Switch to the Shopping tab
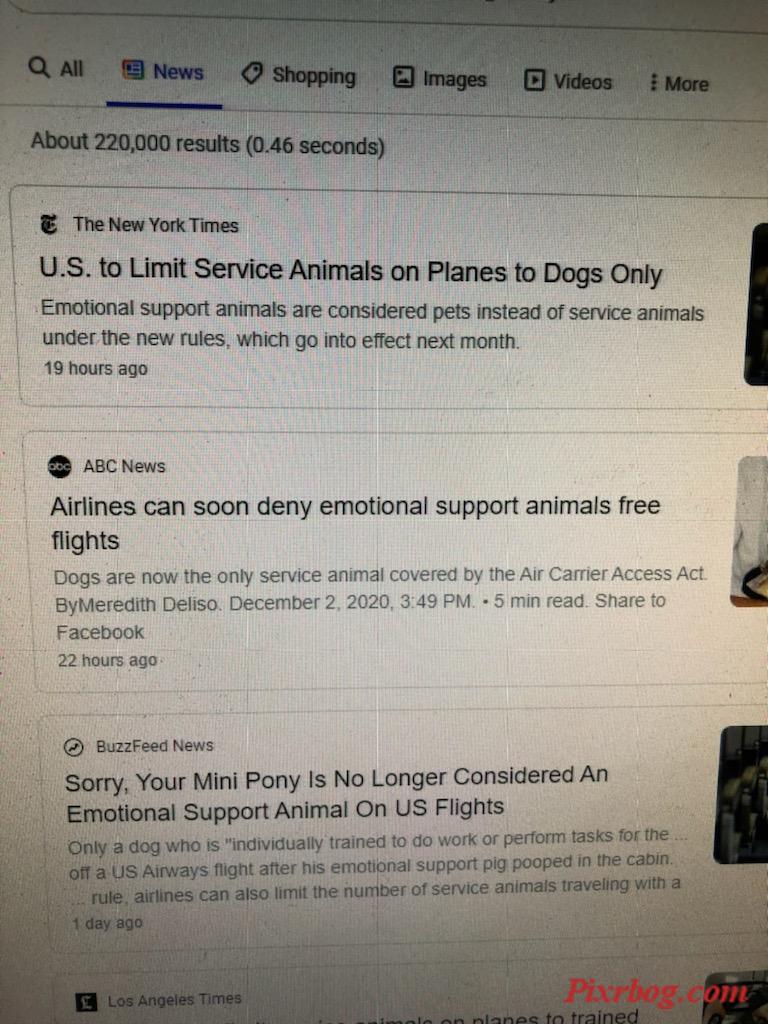 coord(299,76)
